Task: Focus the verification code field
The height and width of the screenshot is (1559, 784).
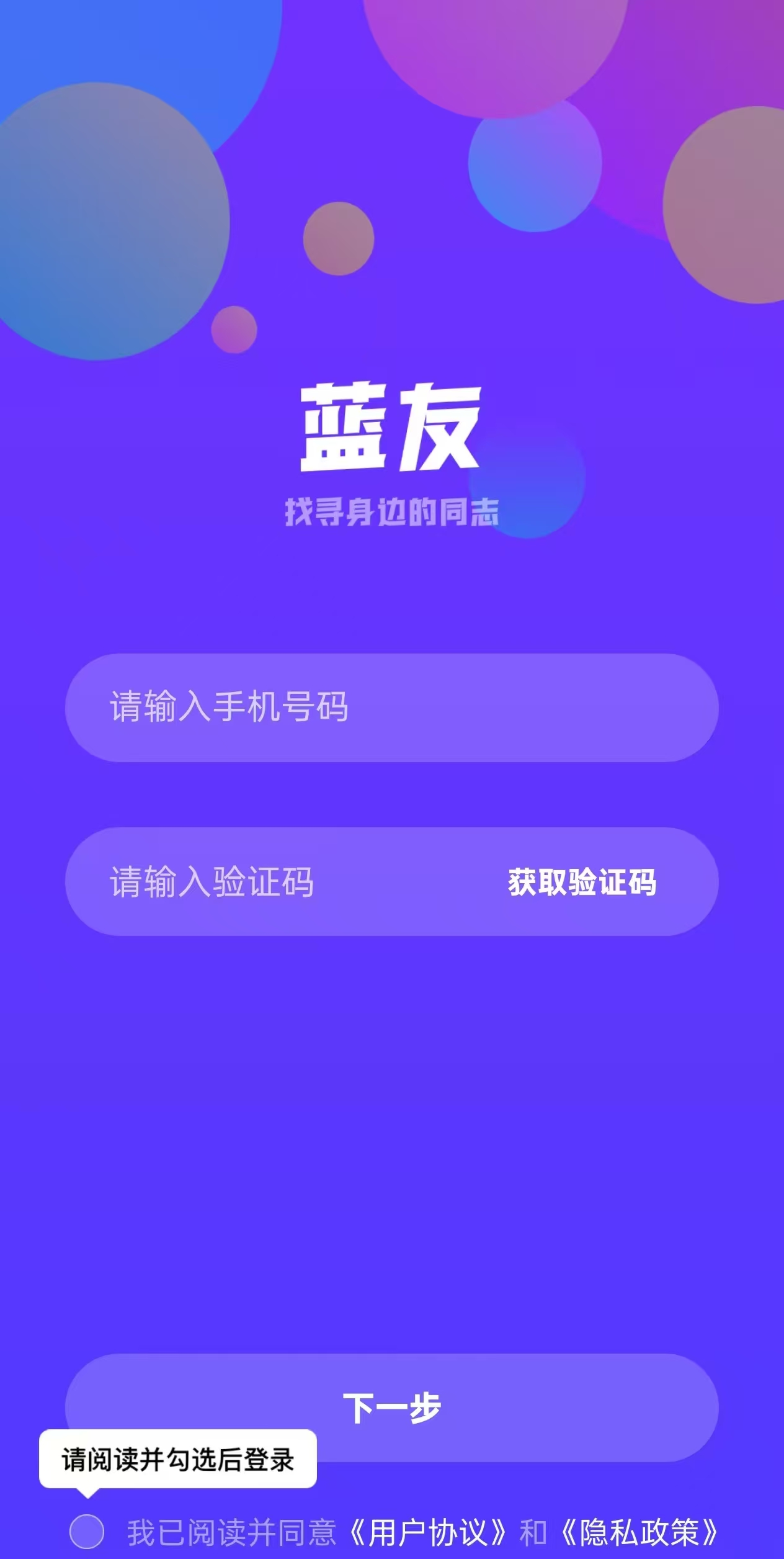Action: tap(273, 881)
